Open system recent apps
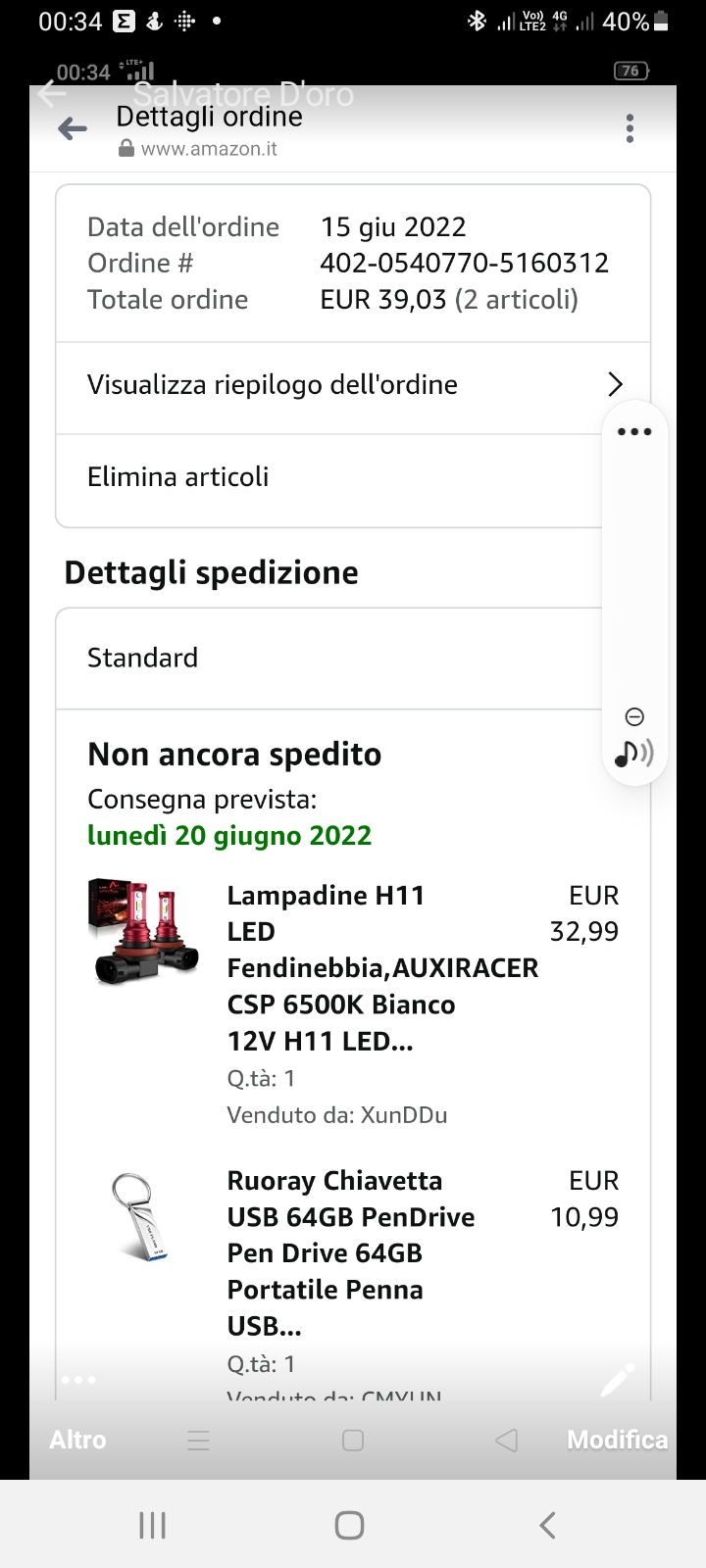706x1568 pixels. [x=153, y=1525]
